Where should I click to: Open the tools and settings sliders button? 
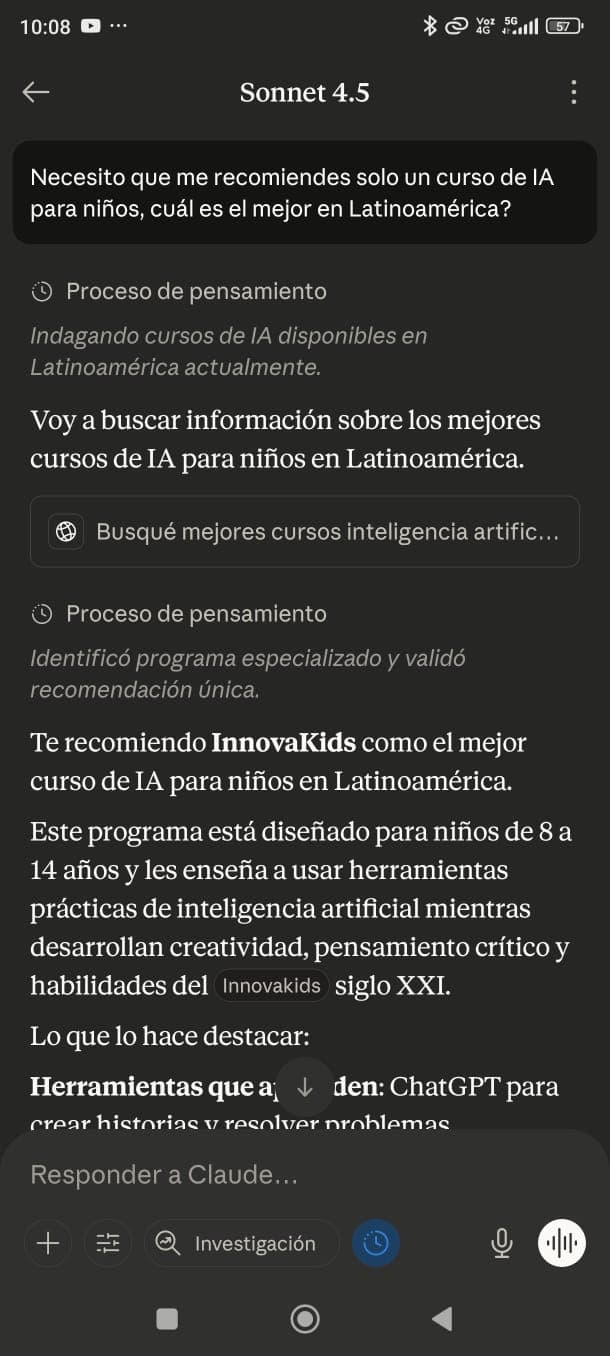click(108, 1243)
